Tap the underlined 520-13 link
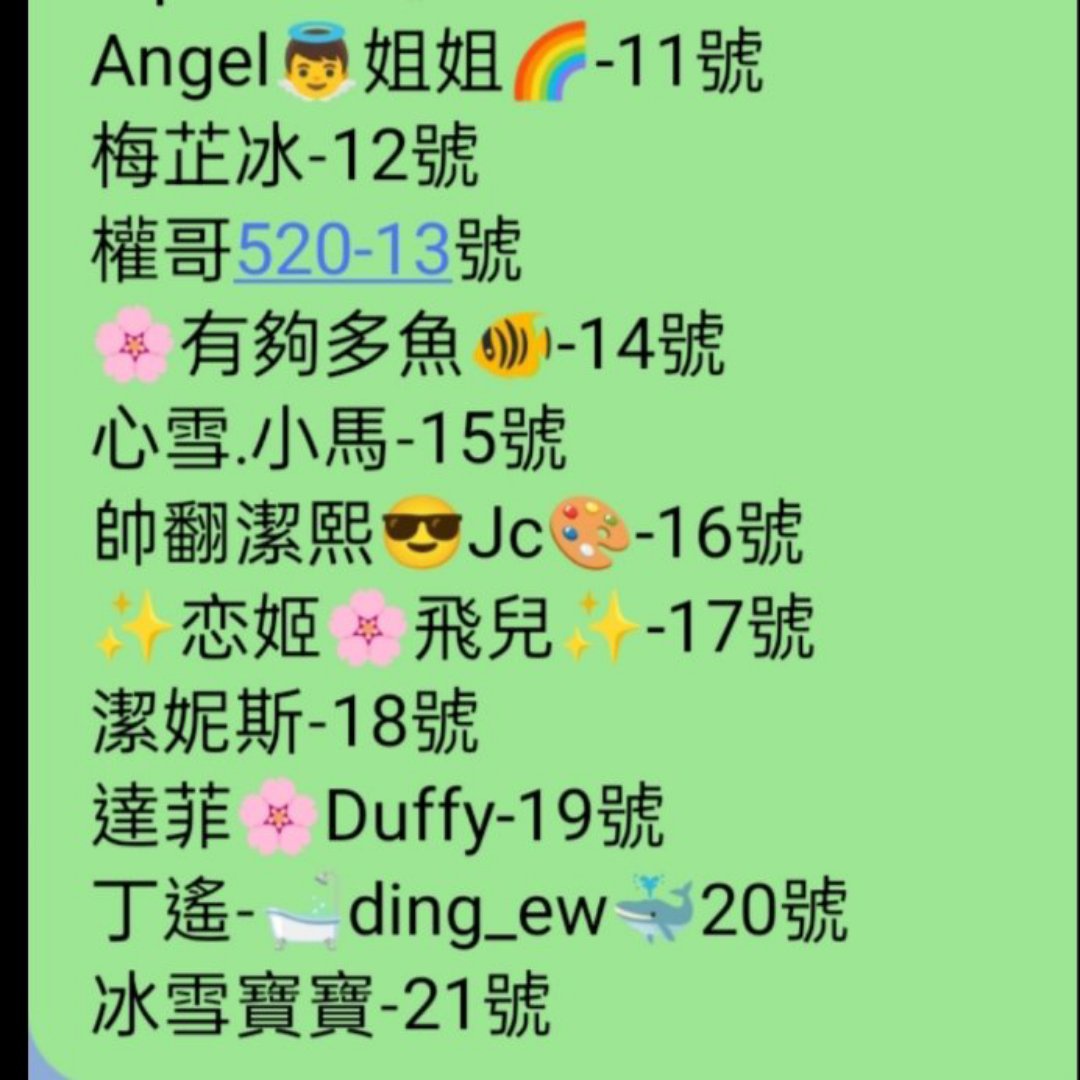Image resolution: width=1080 pixels, height=1080 pixels. (343, 250)
